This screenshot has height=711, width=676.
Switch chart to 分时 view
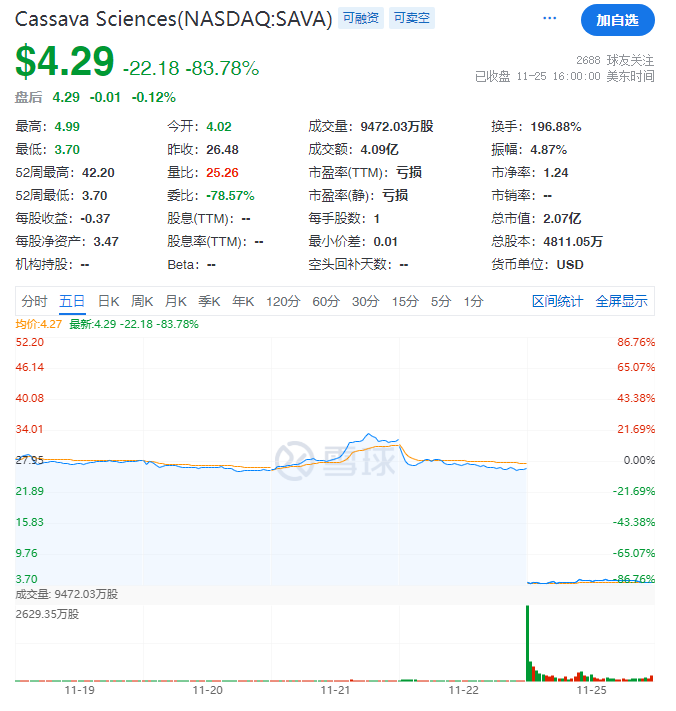point(34,301)
